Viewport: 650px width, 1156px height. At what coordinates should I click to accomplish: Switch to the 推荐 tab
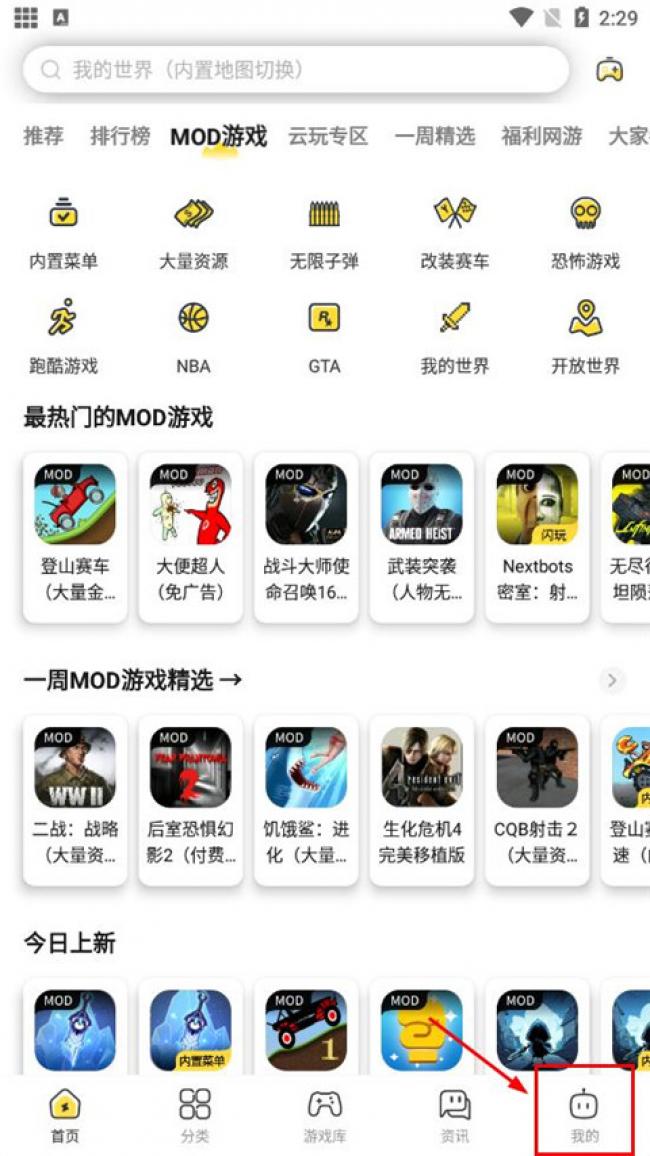(x=43, y=136)
